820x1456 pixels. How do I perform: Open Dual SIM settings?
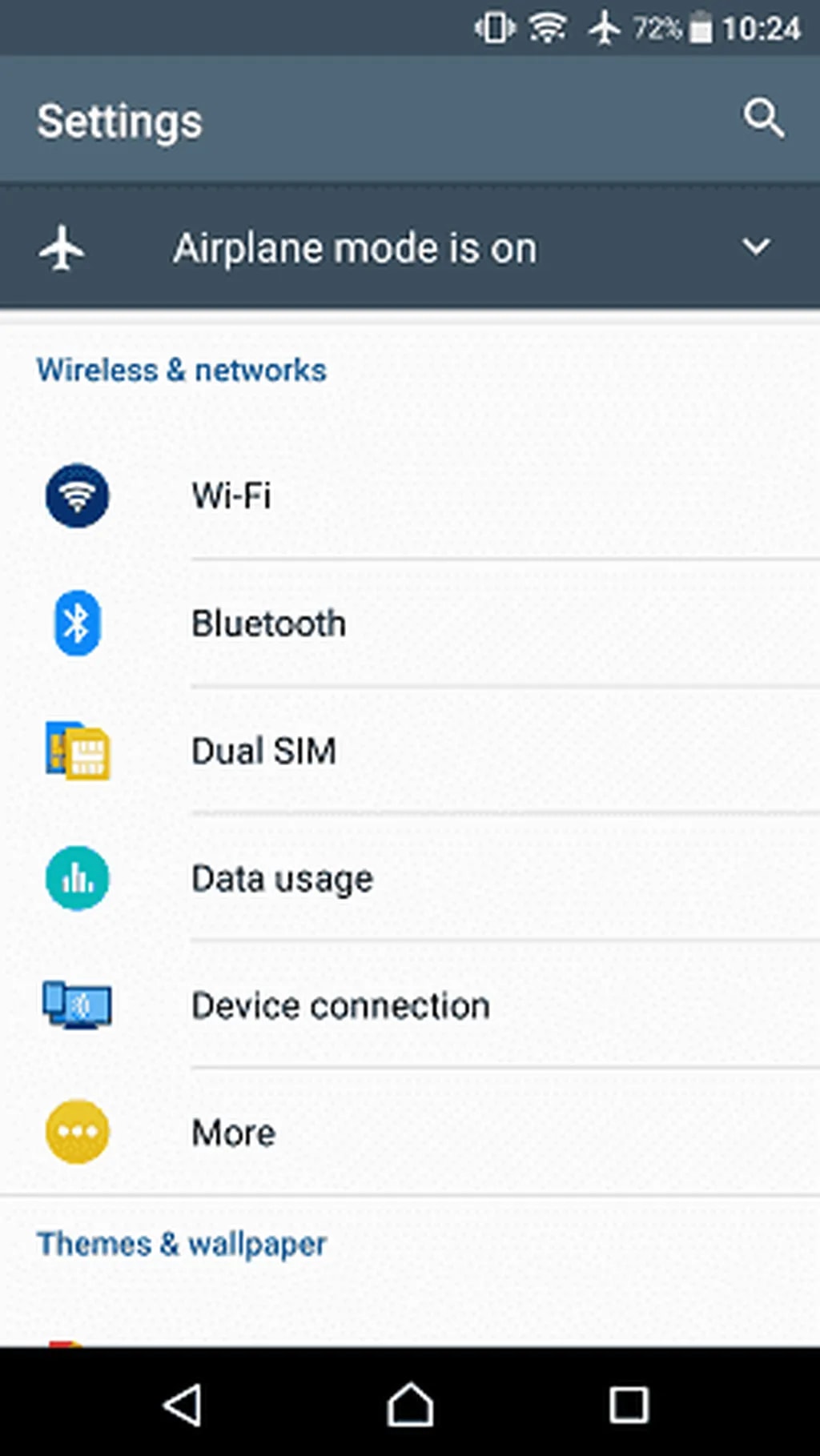pos(263,751)
